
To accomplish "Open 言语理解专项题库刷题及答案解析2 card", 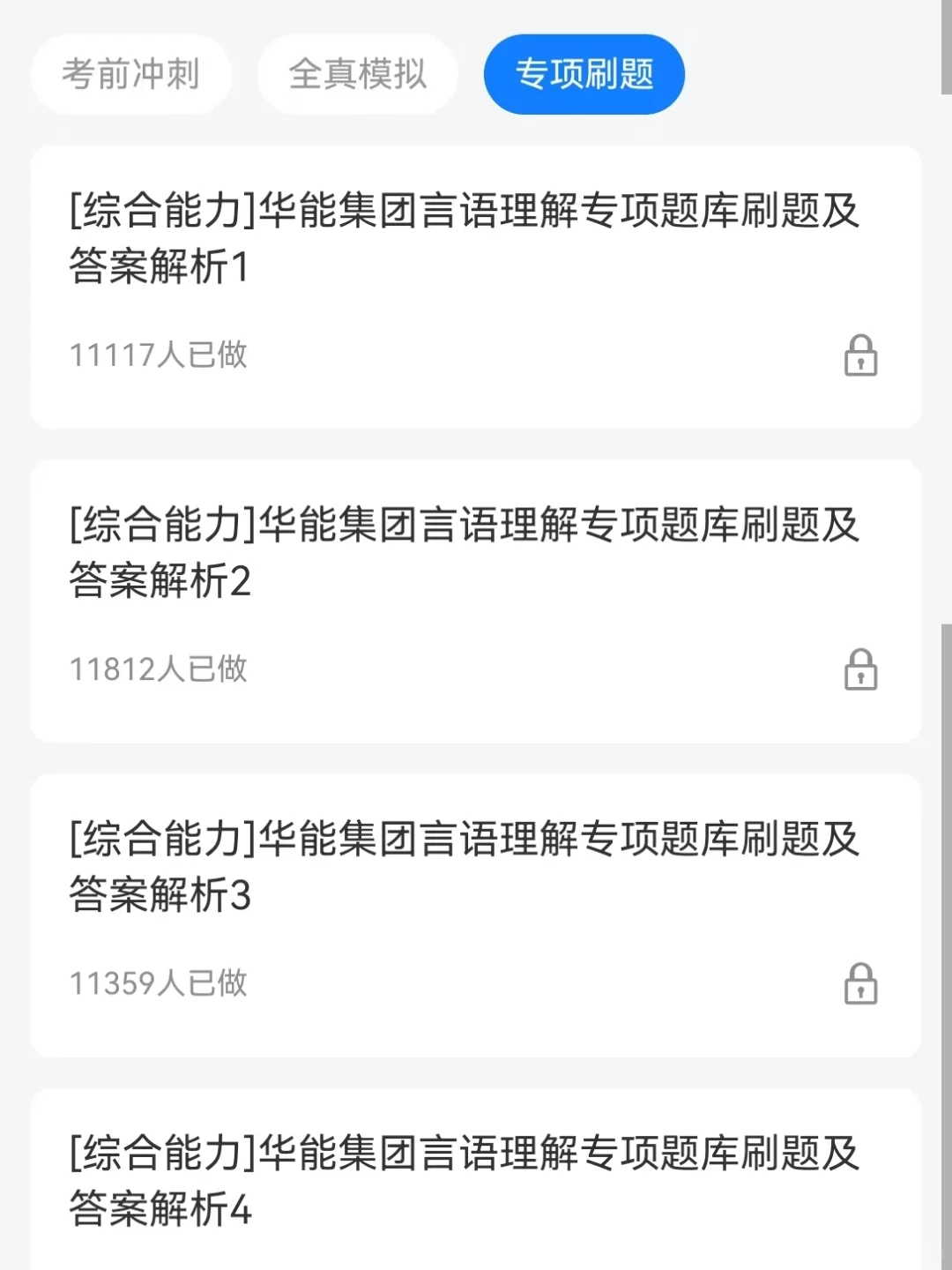I will (465, 552).
